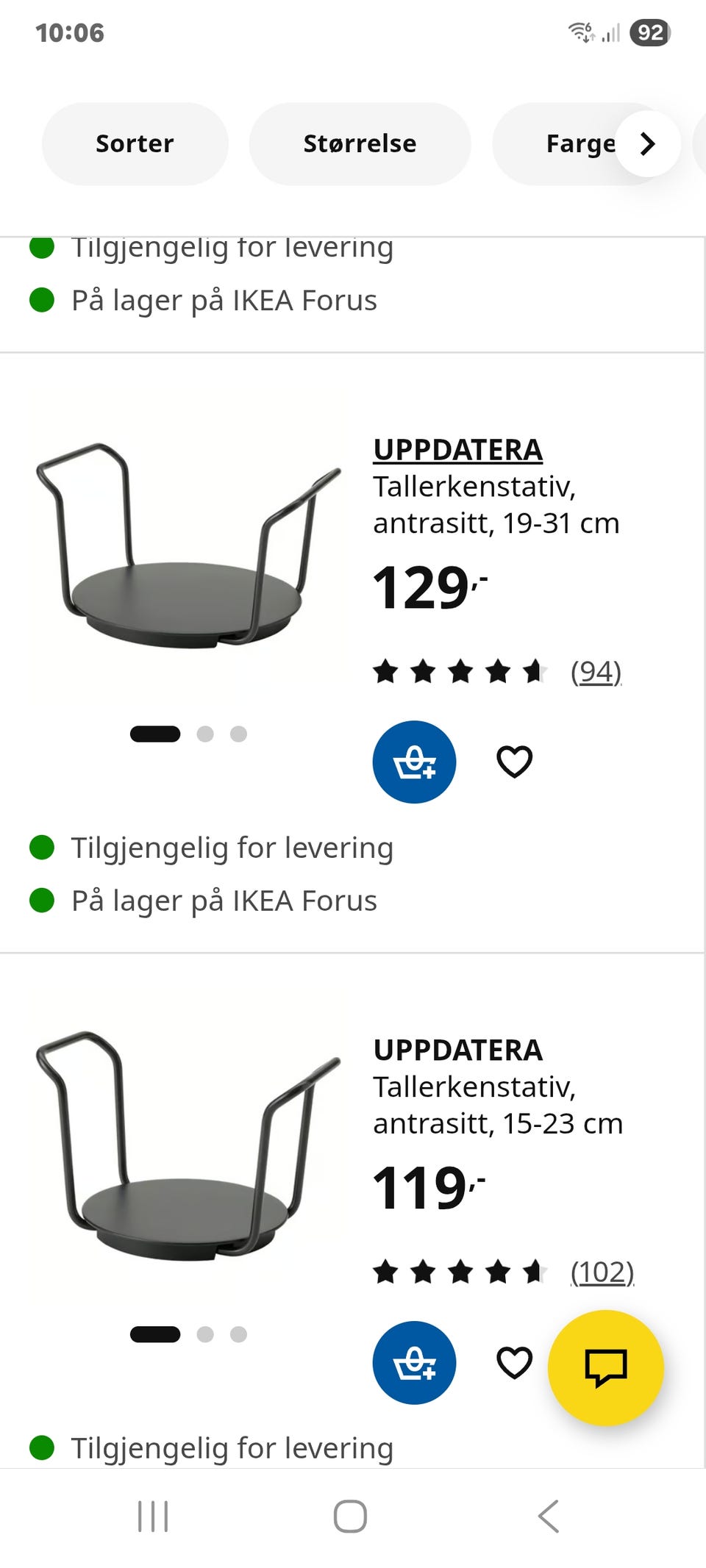706x1568 pixels.
Task: Open the 19-31 cm Tallerkenstativ product image
Action: [188, 546]
